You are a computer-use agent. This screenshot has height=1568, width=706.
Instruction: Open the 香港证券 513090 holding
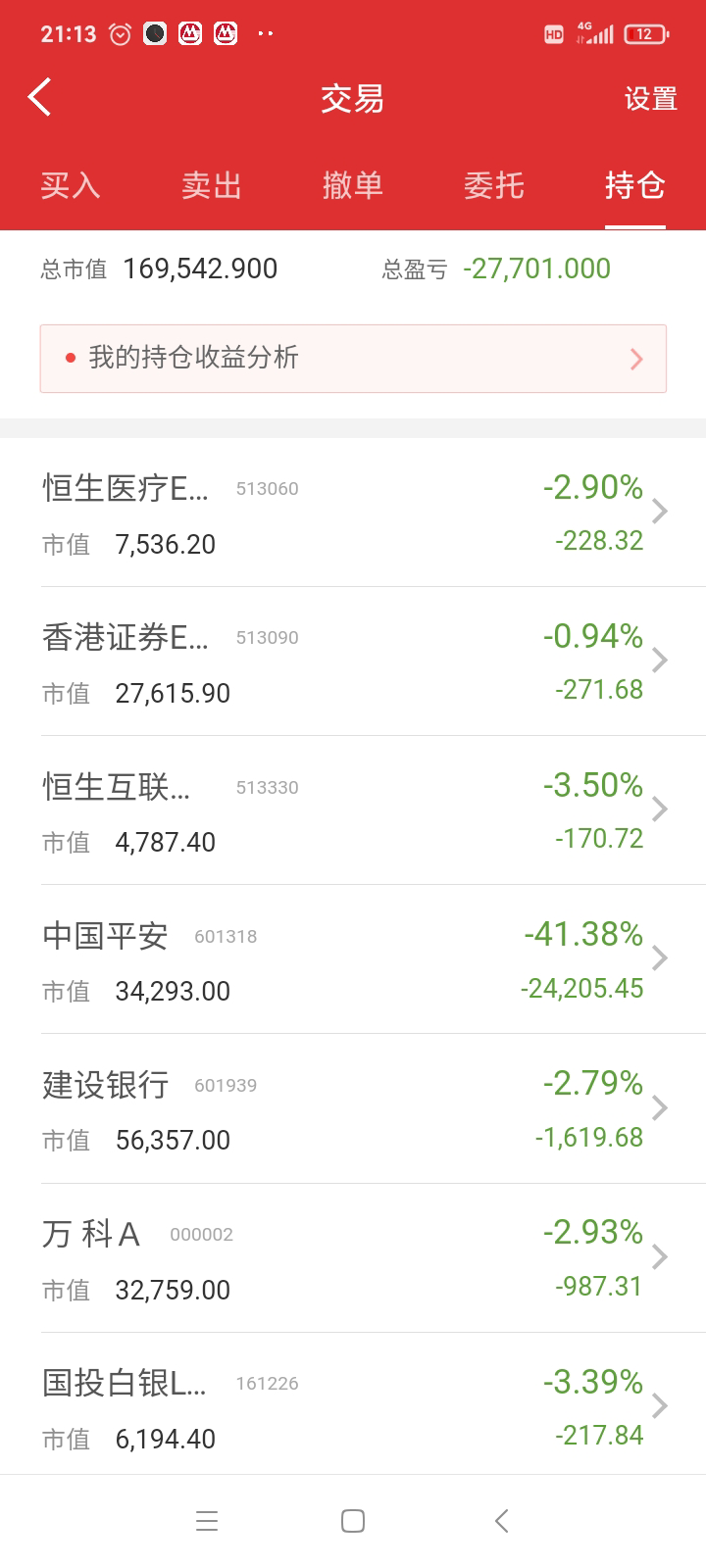click(353, 662)
